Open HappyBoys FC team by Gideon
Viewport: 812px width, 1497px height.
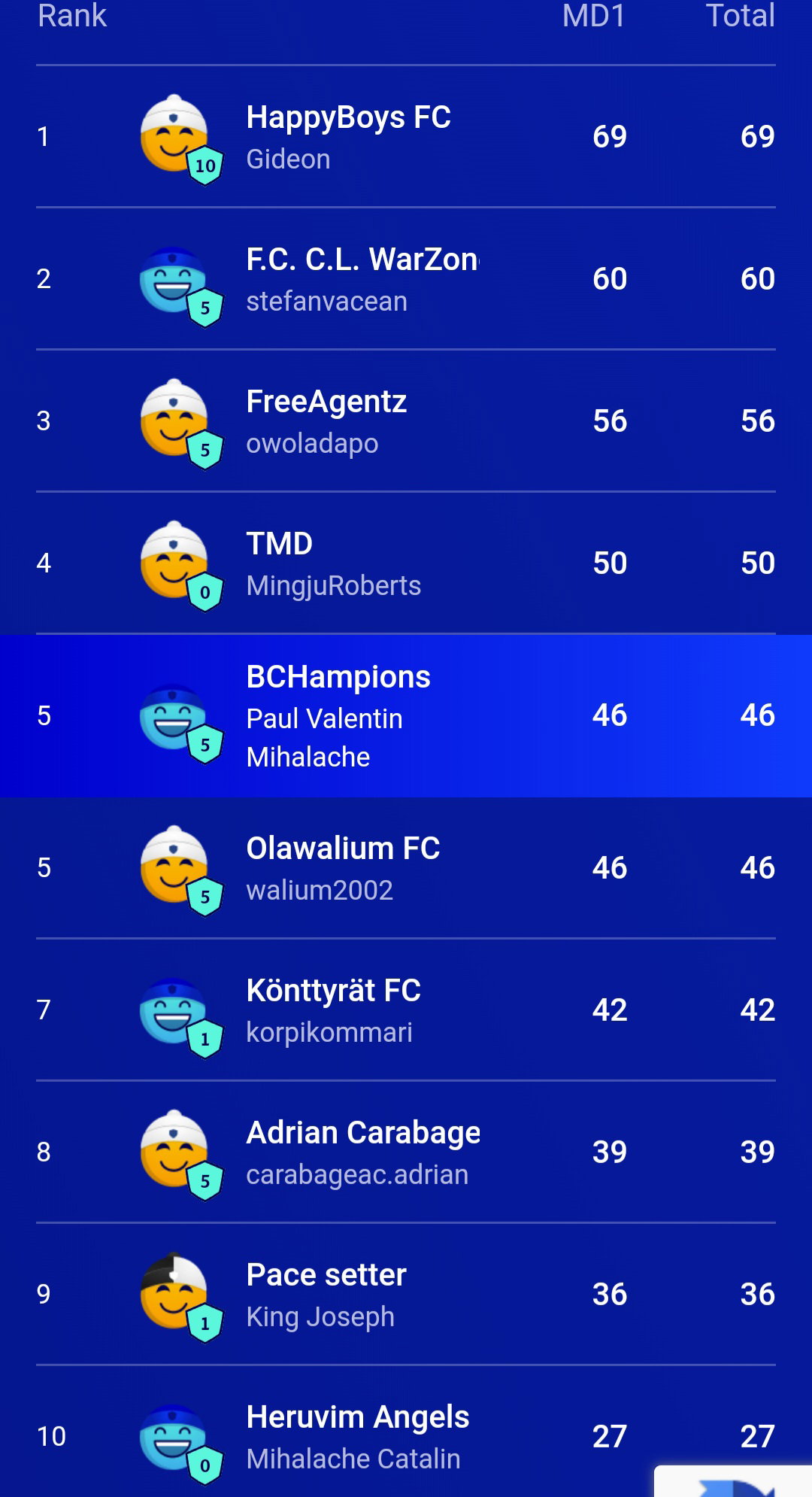click(406, 137)
